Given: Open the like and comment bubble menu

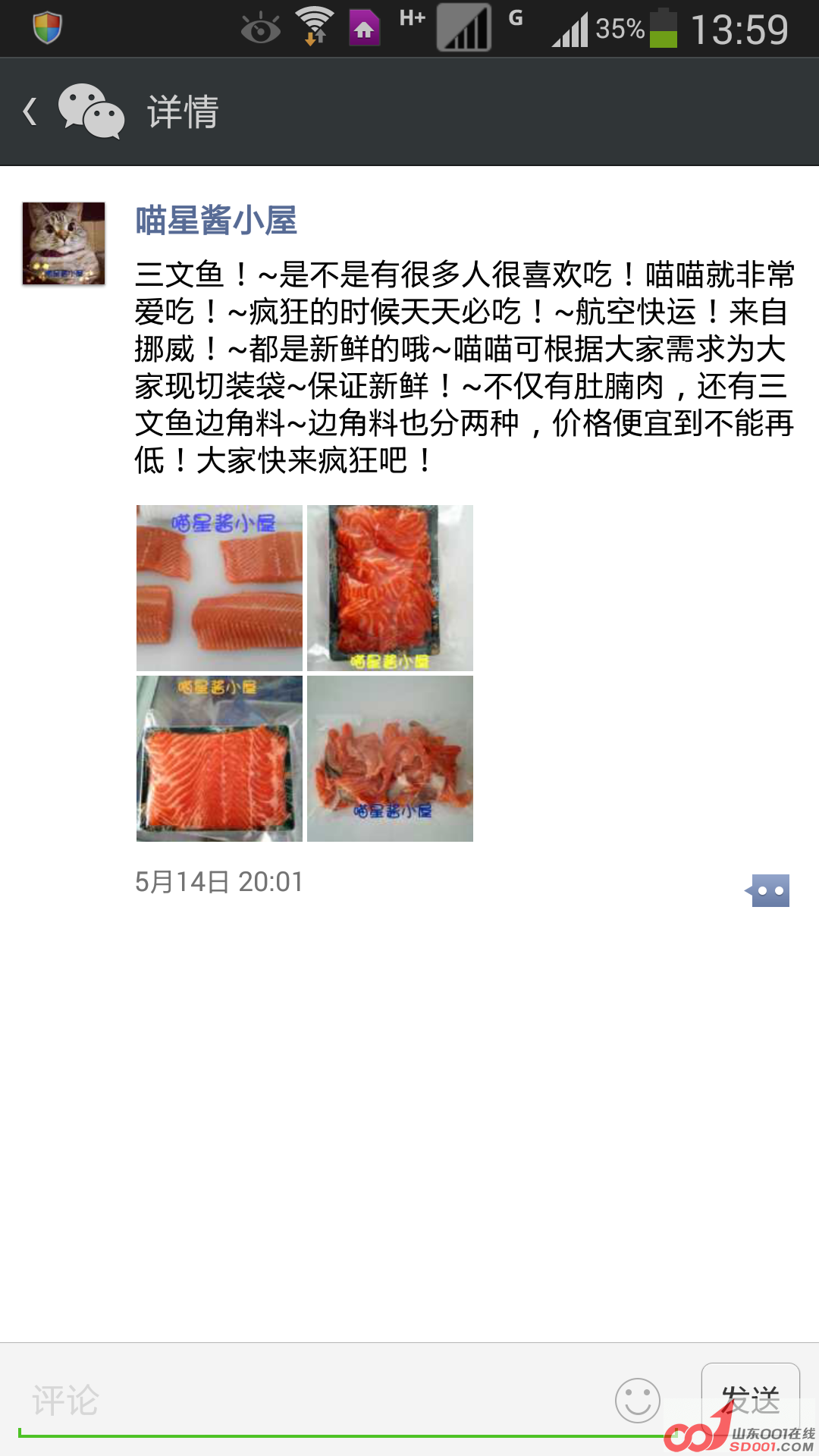Looking at the screenshot, I should coord(769,890).
